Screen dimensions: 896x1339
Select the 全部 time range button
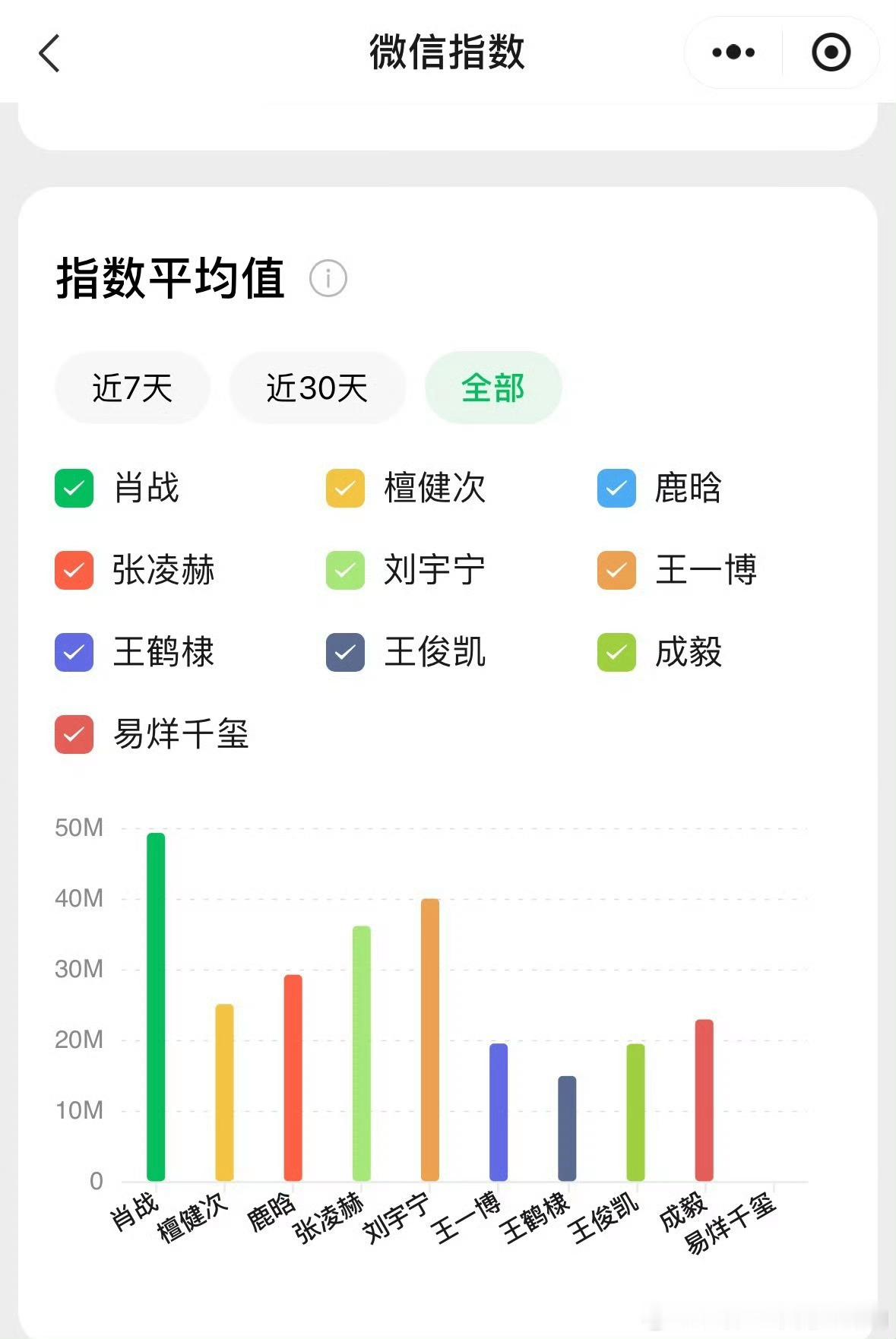[493, 388]
